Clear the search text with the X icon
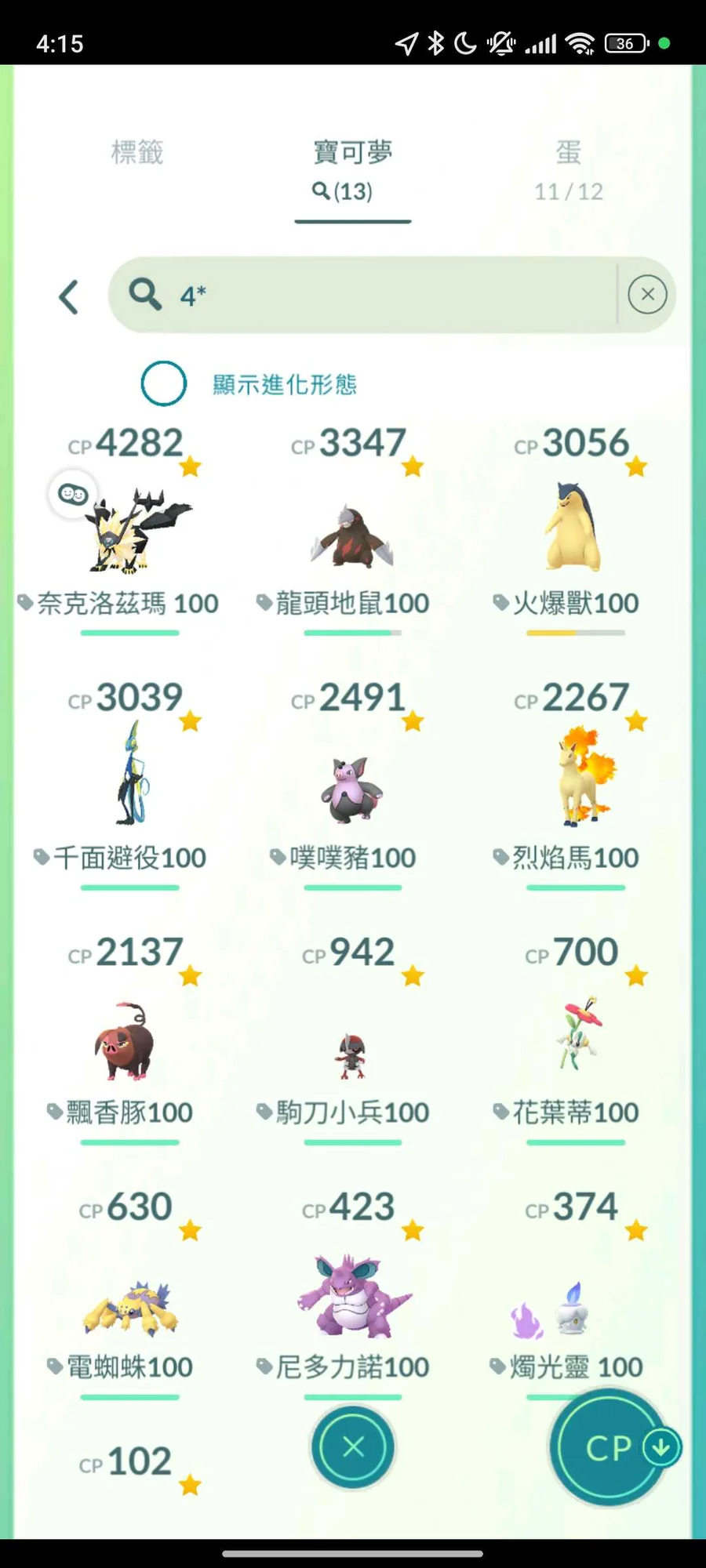 click(647, 295)
